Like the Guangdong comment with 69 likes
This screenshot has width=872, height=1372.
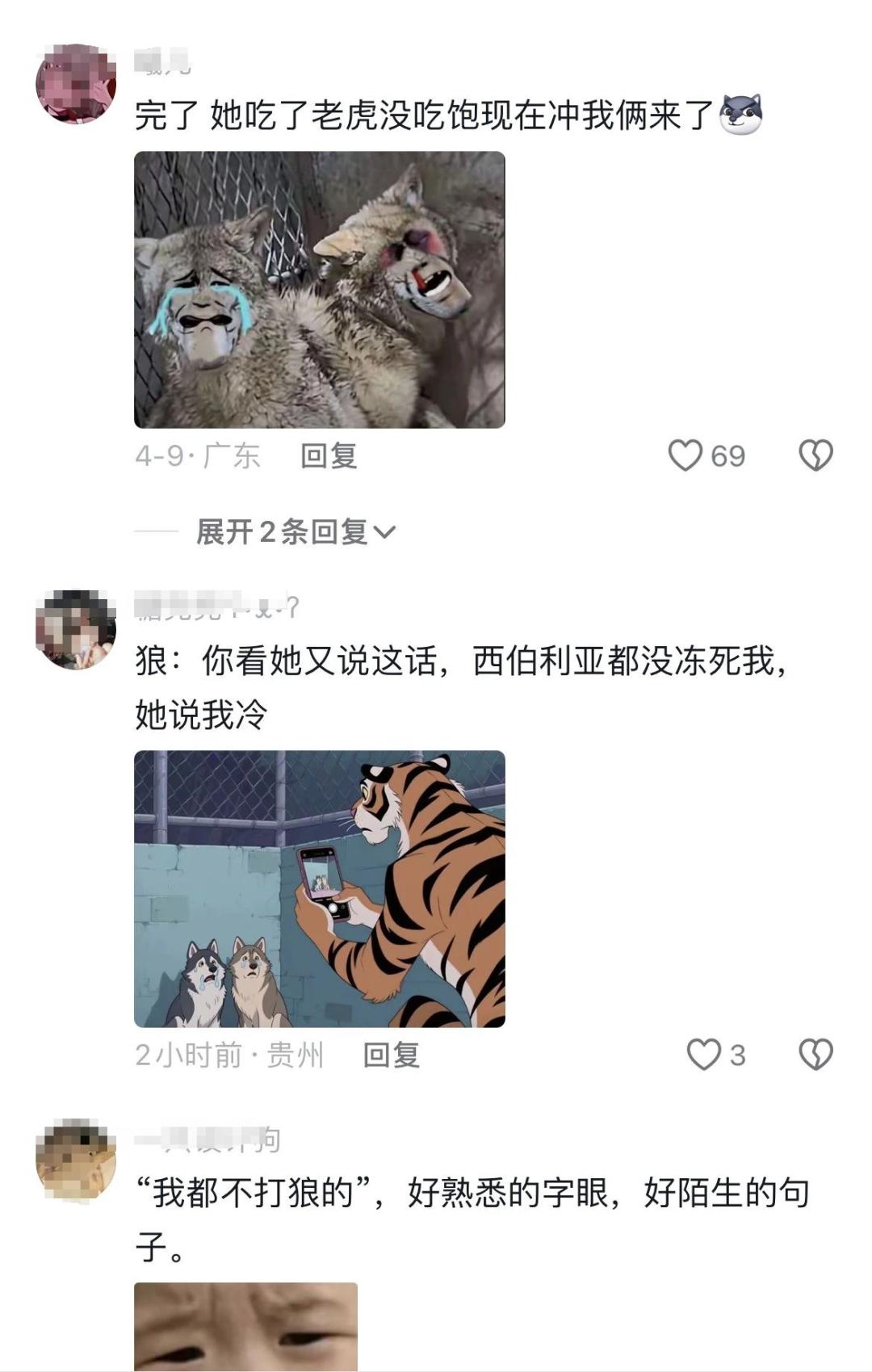(x=685, y=455)
